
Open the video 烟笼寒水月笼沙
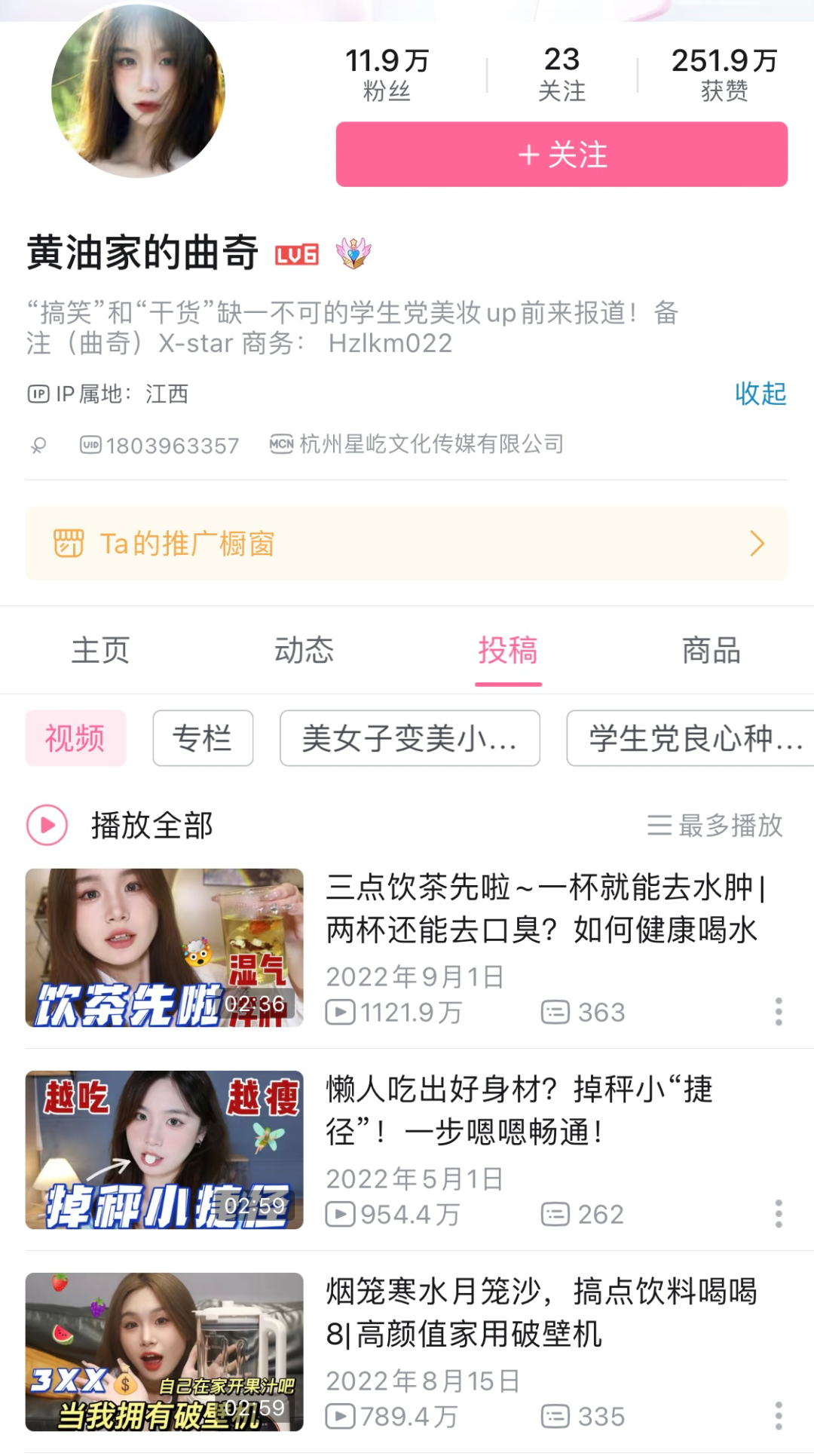click(x=541, y=1312)
